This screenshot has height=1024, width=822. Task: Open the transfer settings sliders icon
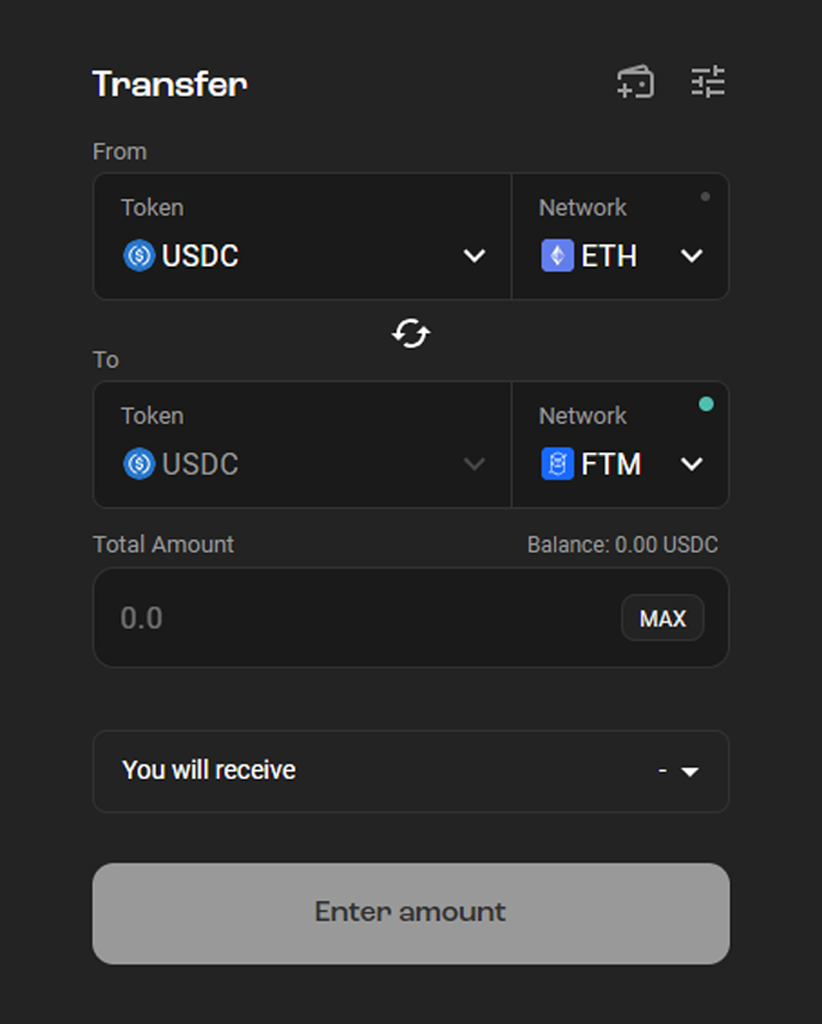point(708,82)
